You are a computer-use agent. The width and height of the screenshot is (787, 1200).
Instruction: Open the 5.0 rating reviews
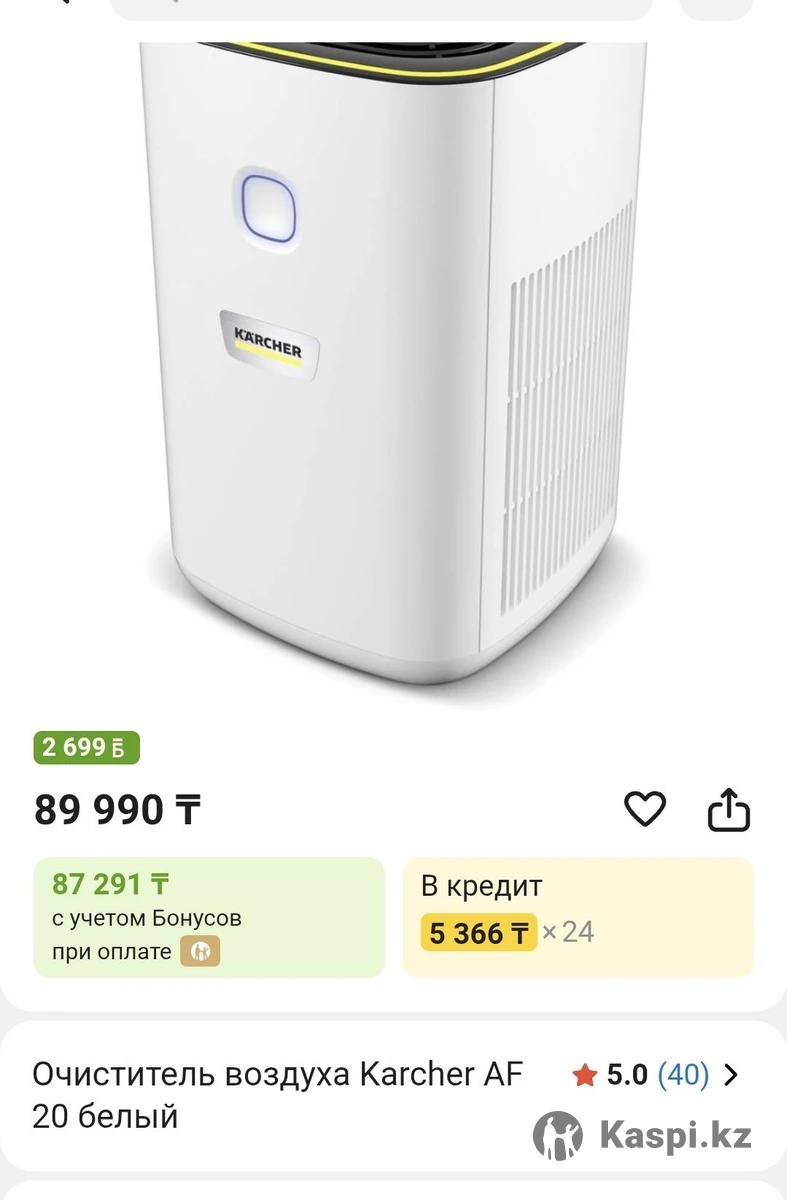coord(656,1075)
